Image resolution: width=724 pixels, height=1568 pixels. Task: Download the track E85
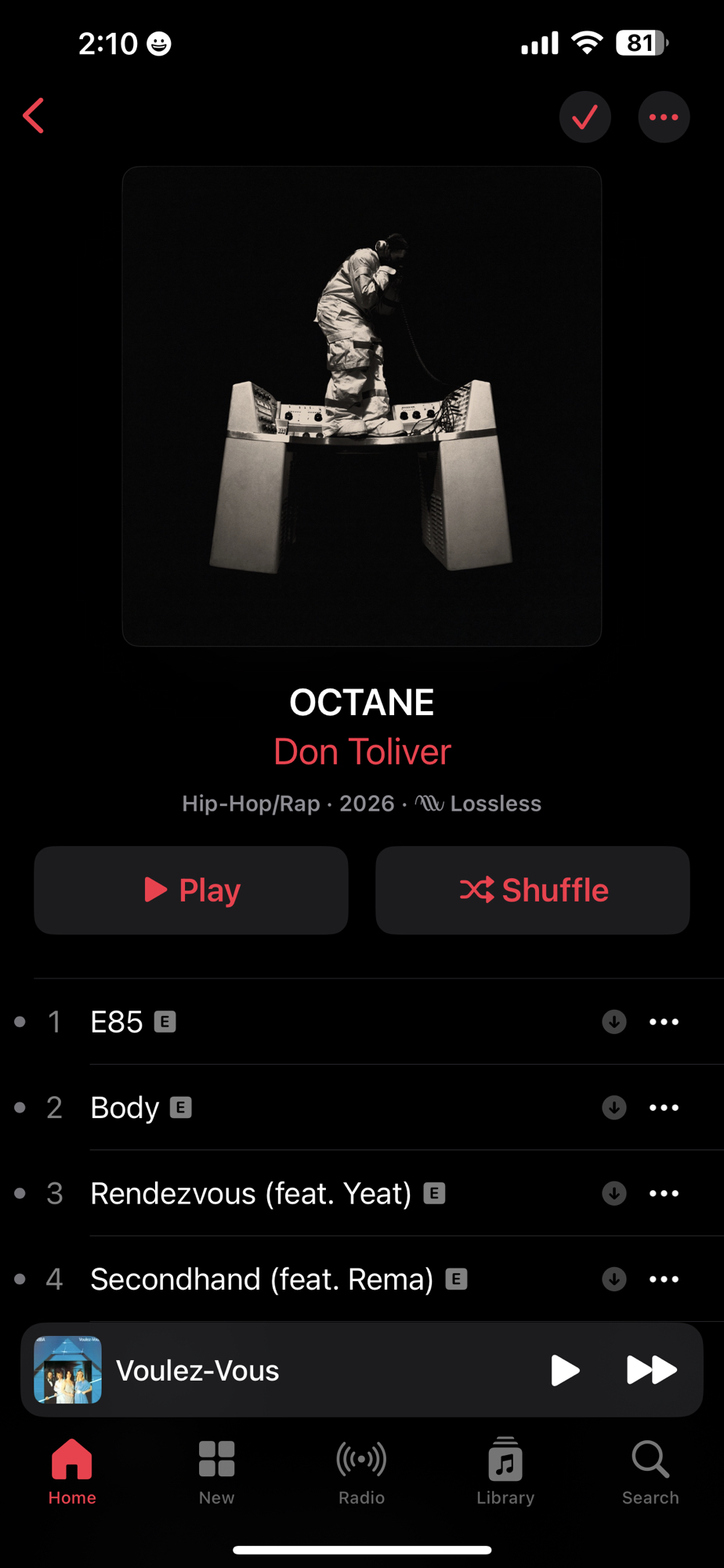pyautogui.click(x=614, y=1022)
